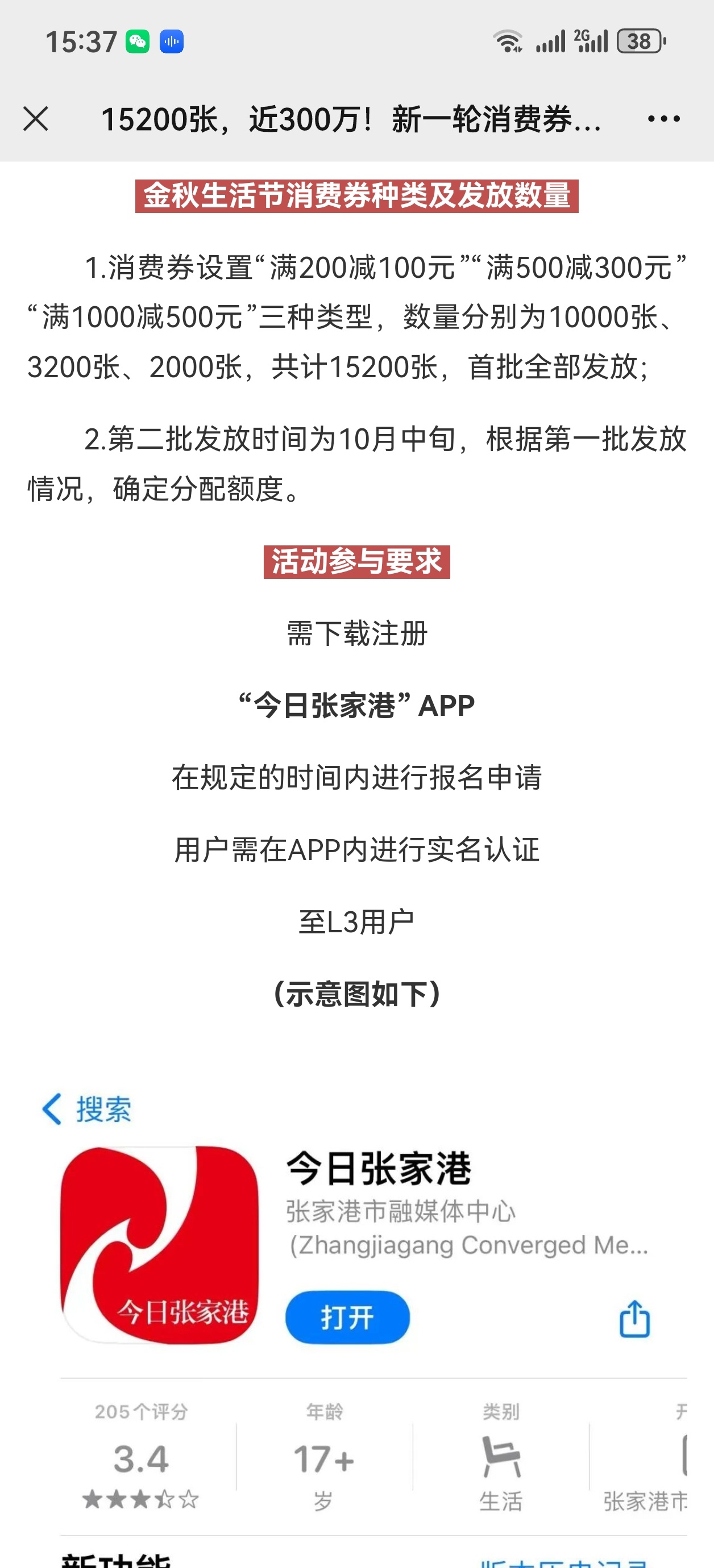
Task: Open the three-dot more options menu
Action: (x=663, y=119)
